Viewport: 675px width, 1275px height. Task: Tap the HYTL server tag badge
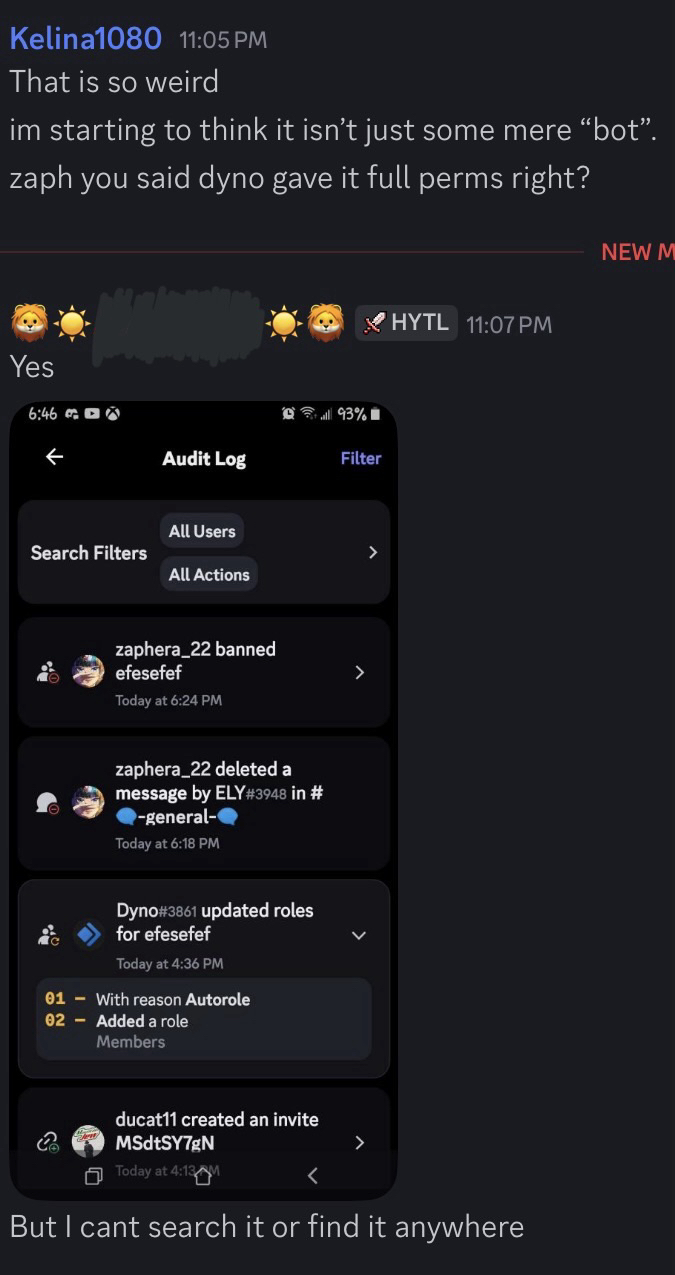point(405,323)
